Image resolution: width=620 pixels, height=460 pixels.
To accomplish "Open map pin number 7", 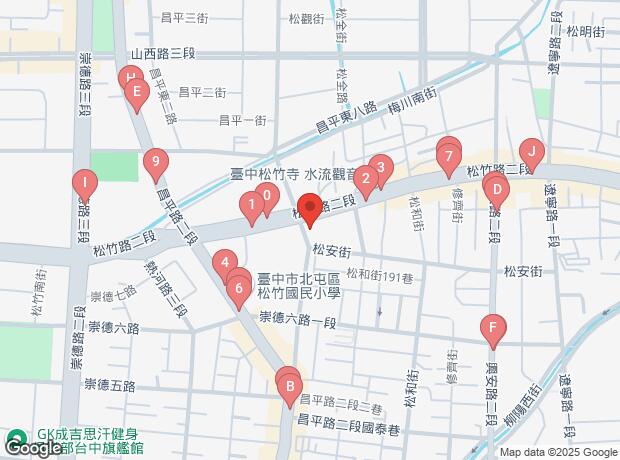I will point(449,160).
